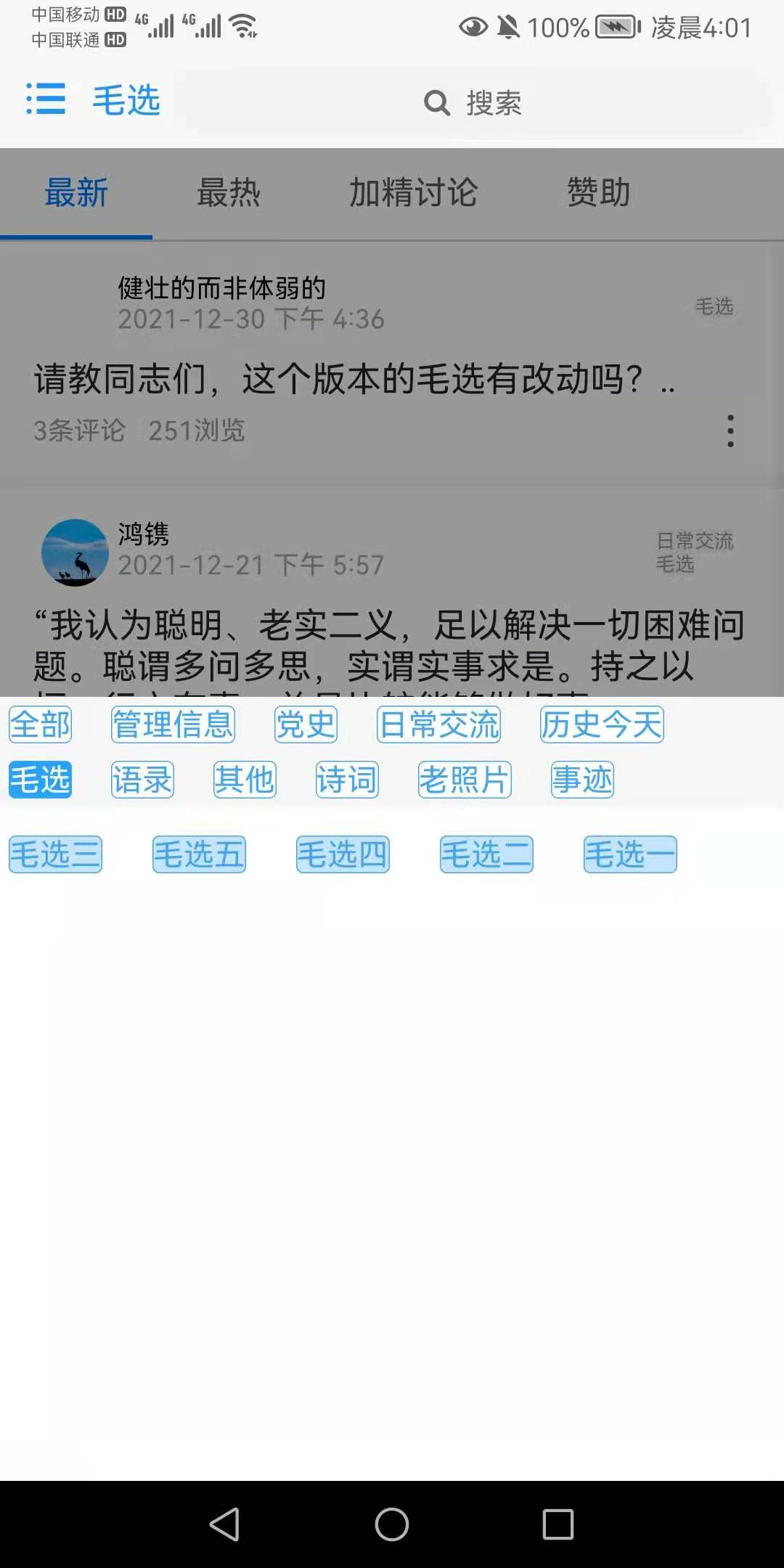
Task: Select the 历史今天 category chip
Action: (602, 724)
